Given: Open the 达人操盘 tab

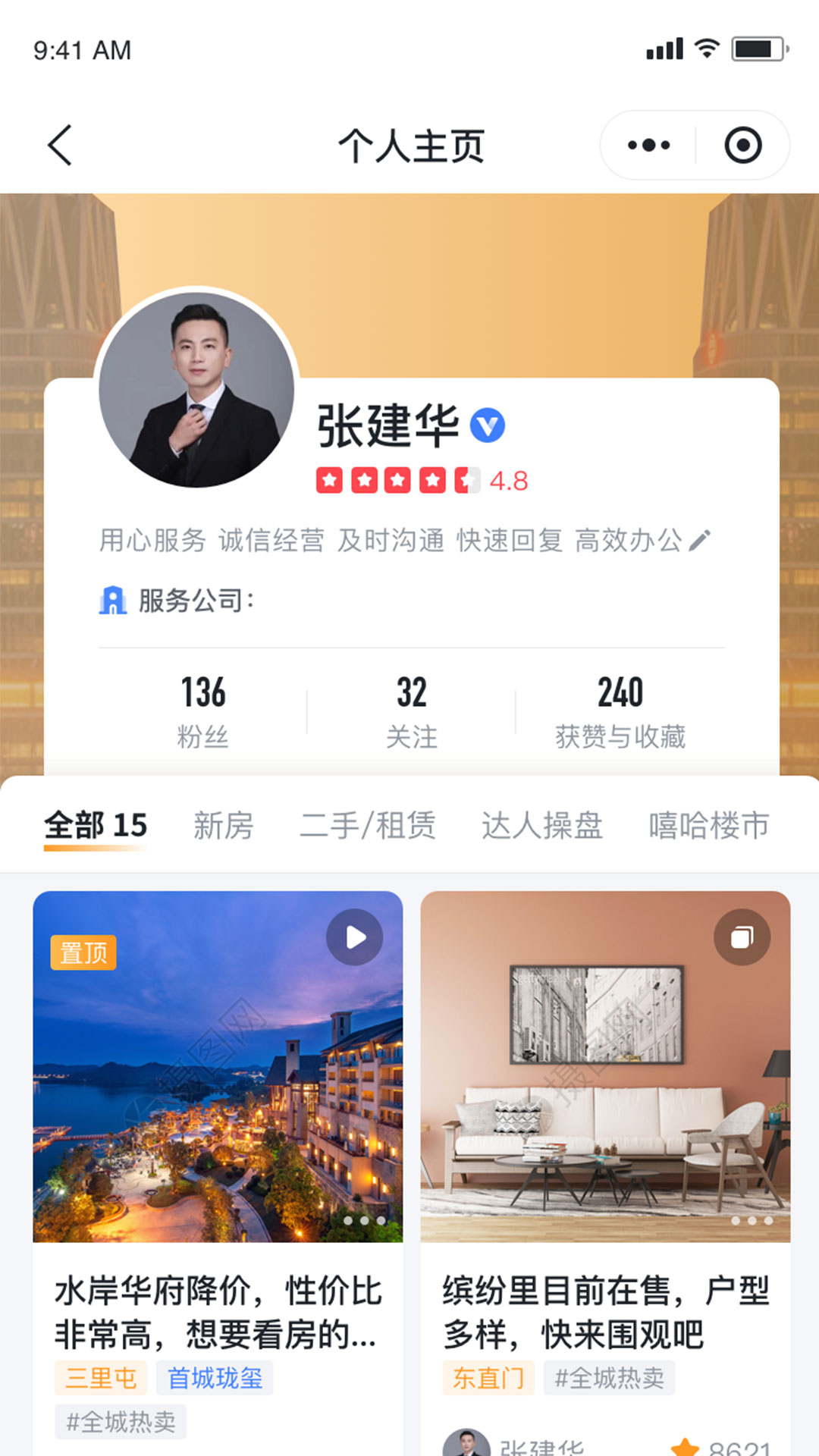Looking at the screenshot, I should [541, 826].
